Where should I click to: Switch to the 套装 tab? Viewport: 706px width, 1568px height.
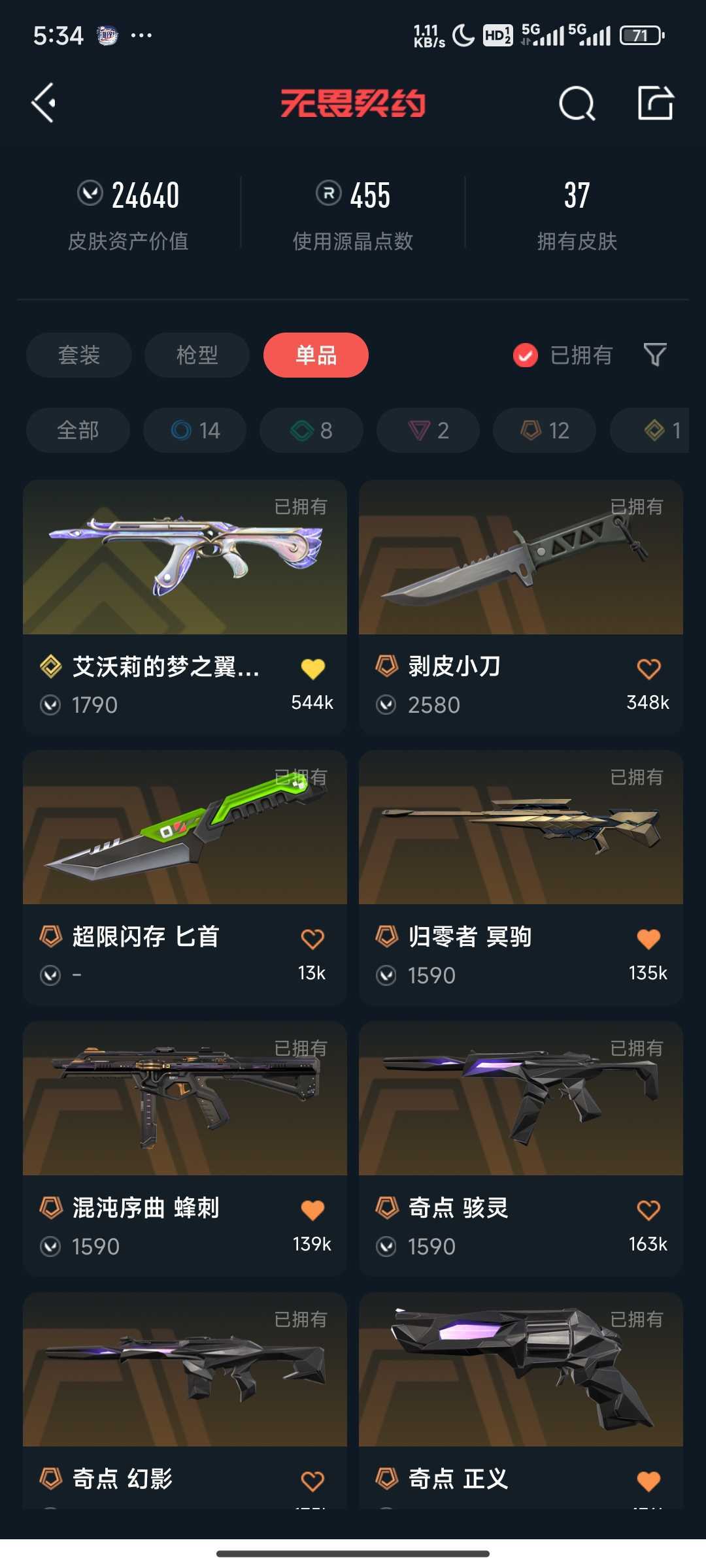(79, 355)
